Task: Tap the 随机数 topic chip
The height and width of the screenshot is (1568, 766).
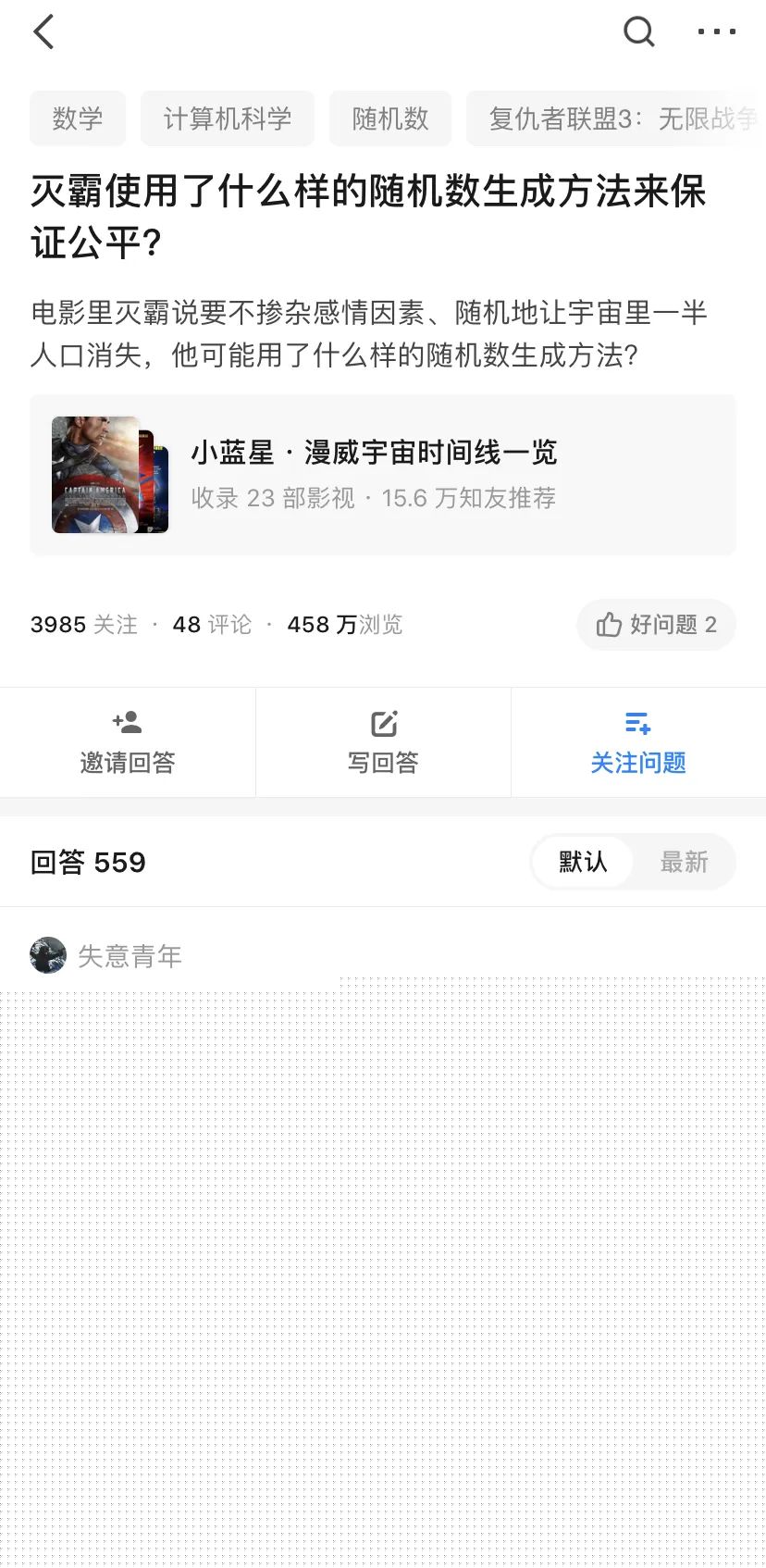Action: pos(390,118)
